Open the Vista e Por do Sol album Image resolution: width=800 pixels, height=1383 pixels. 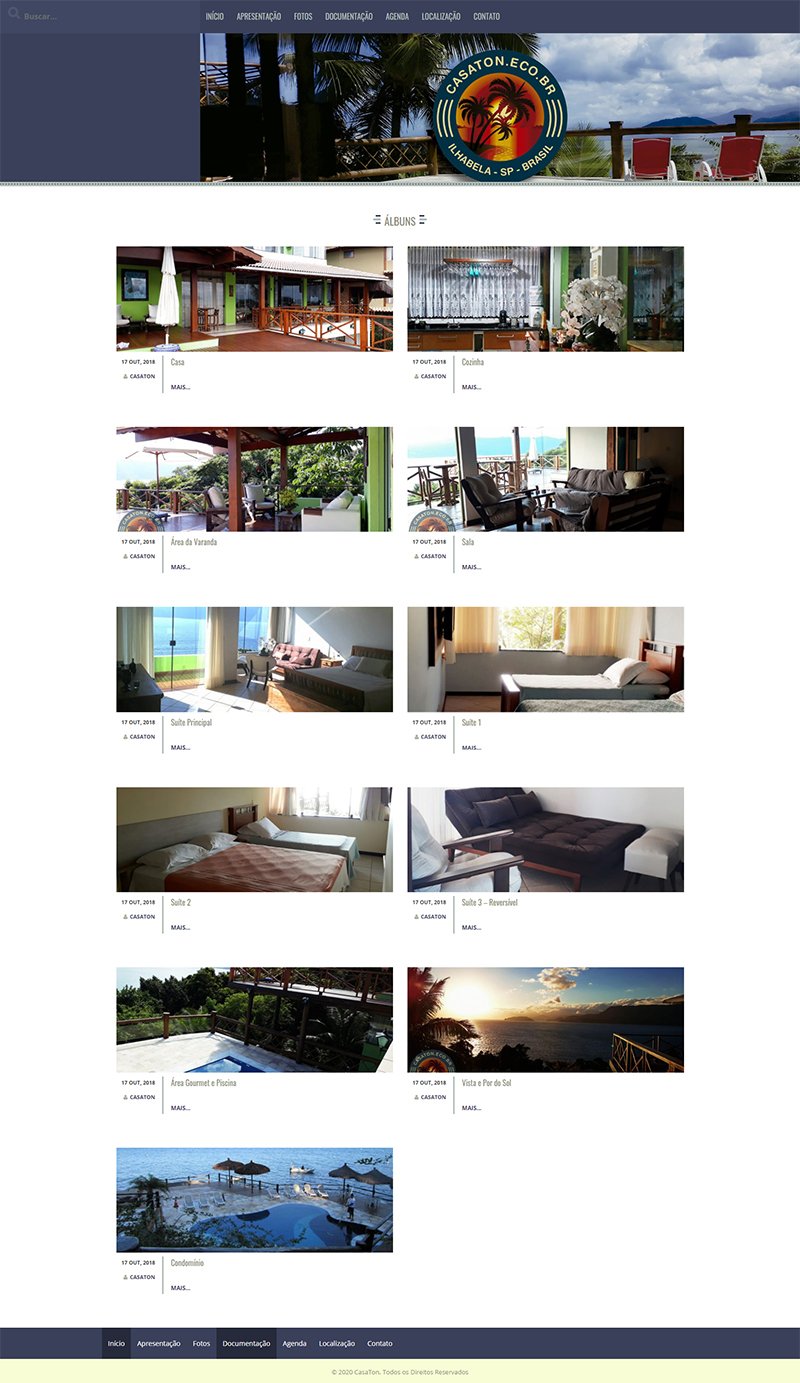click(x=487, y=1083)
